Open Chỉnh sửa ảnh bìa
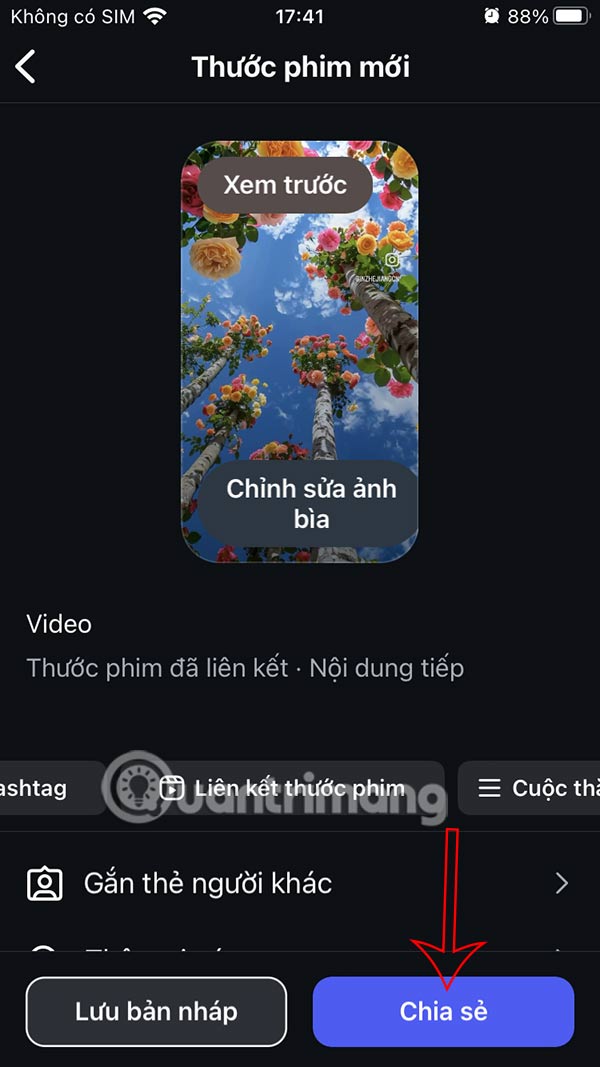The height and width of the screenshot is (1067, 600). pyautogui.click(x=311, y=504)
